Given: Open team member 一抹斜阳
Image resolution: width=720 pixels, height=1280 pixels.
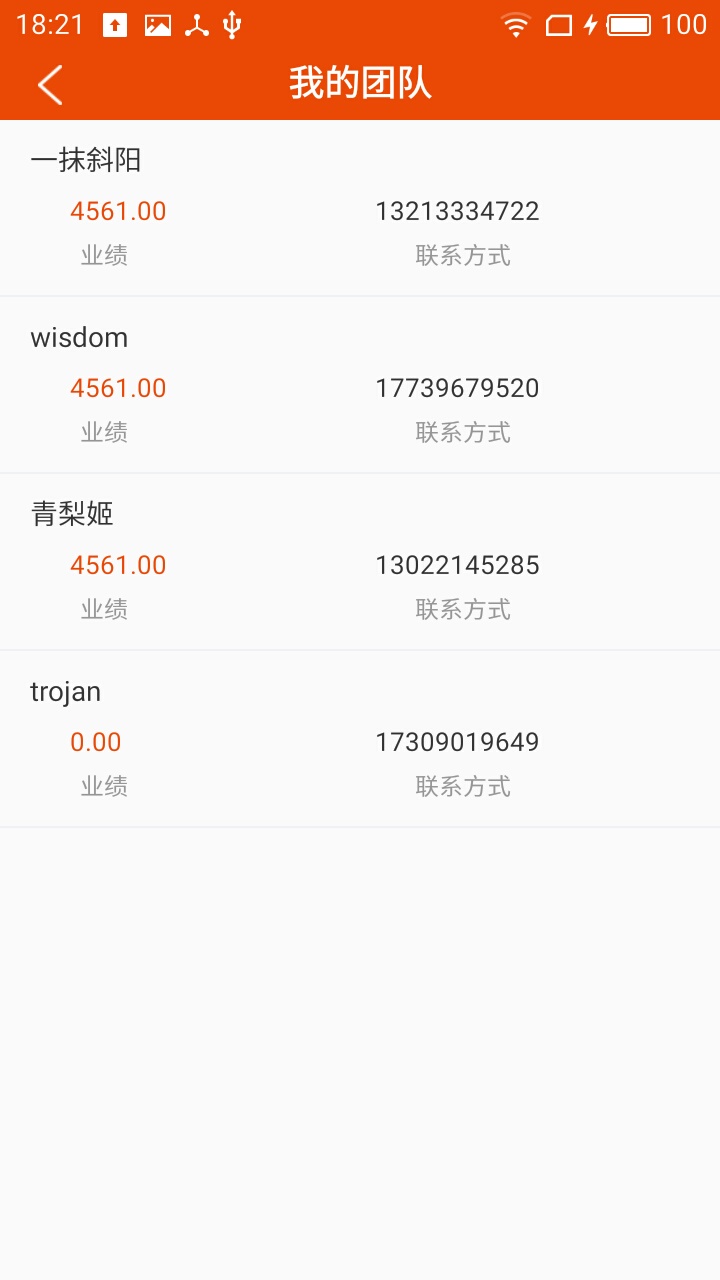Looking at the screenshot, I should (86, 160).
